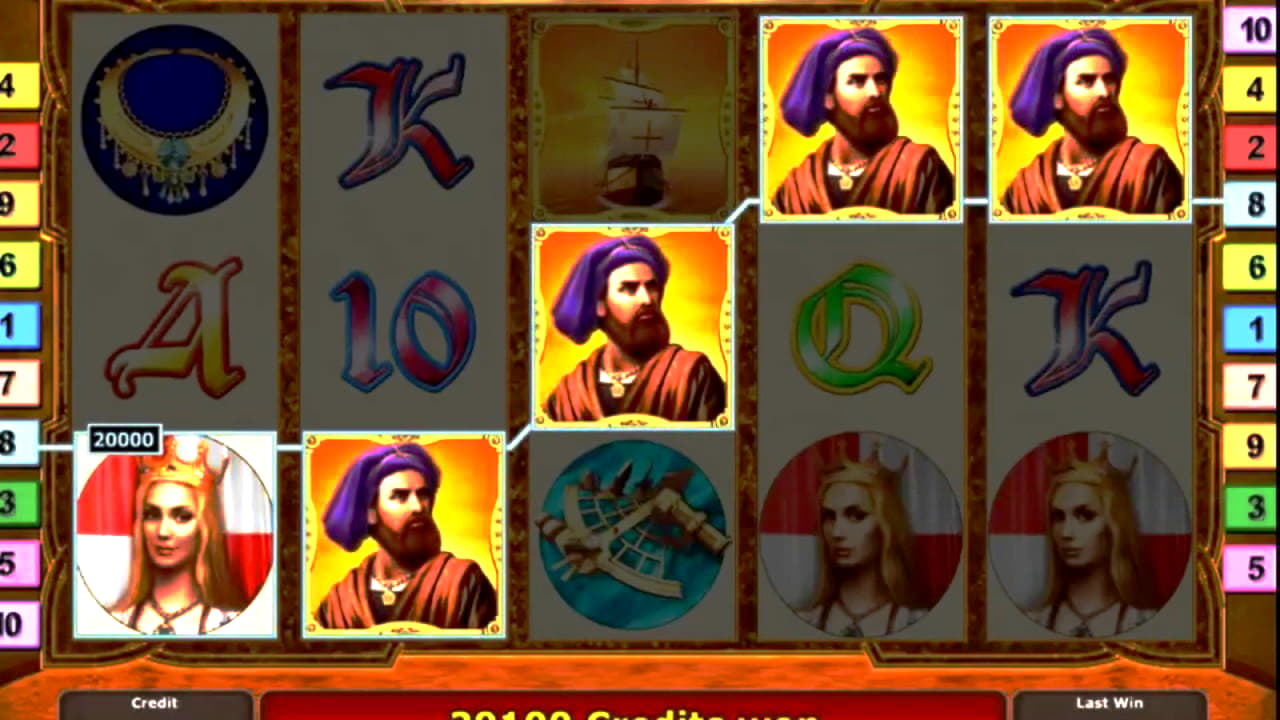This screenshot has height=720, width=1280.
Task: Select payline 3 marker on right edge
Action: (1250, 508)
